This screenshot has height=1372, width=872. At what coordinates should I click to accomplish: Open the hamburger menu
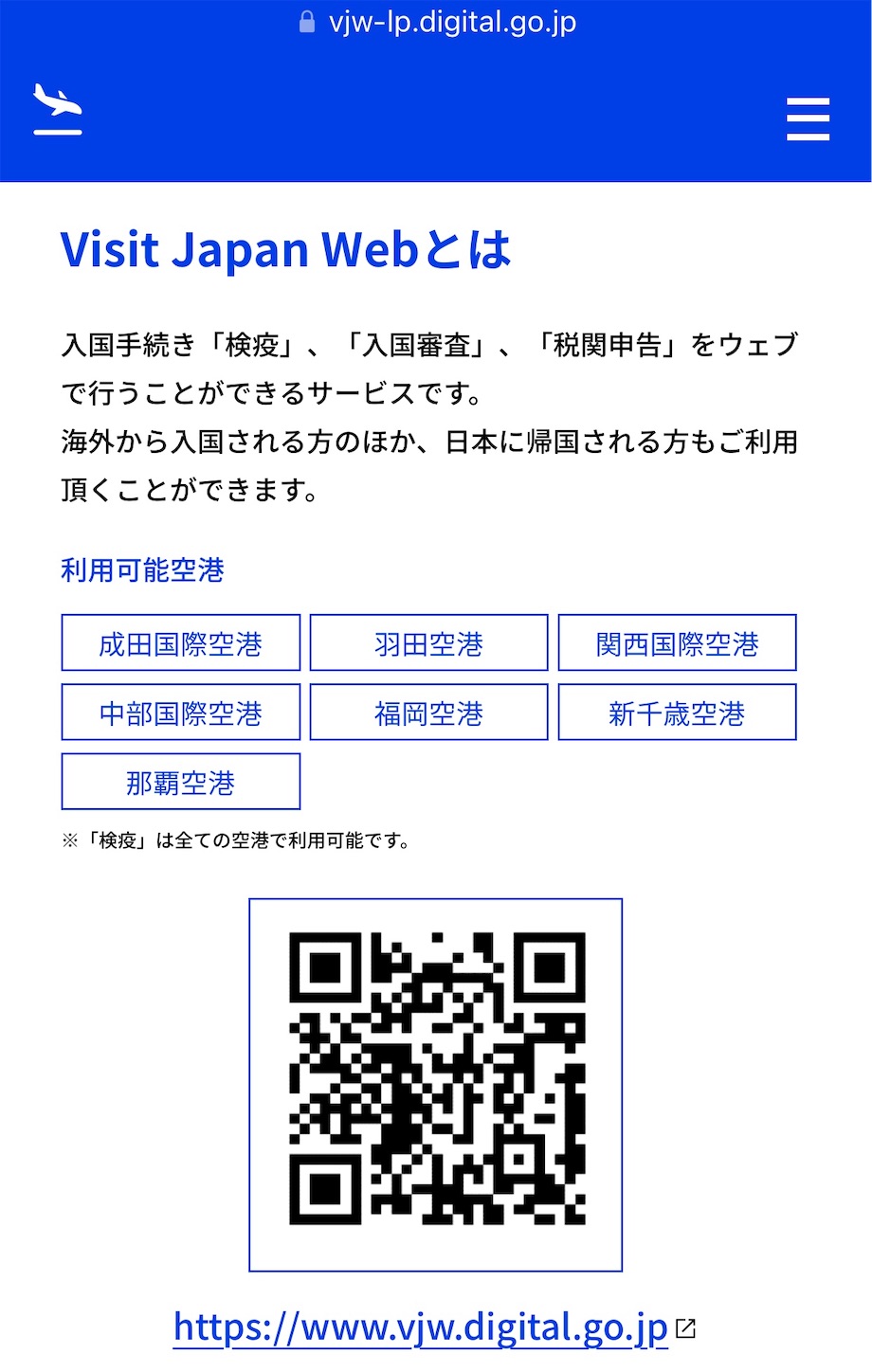pyautogui.click(x=808, y=119)
